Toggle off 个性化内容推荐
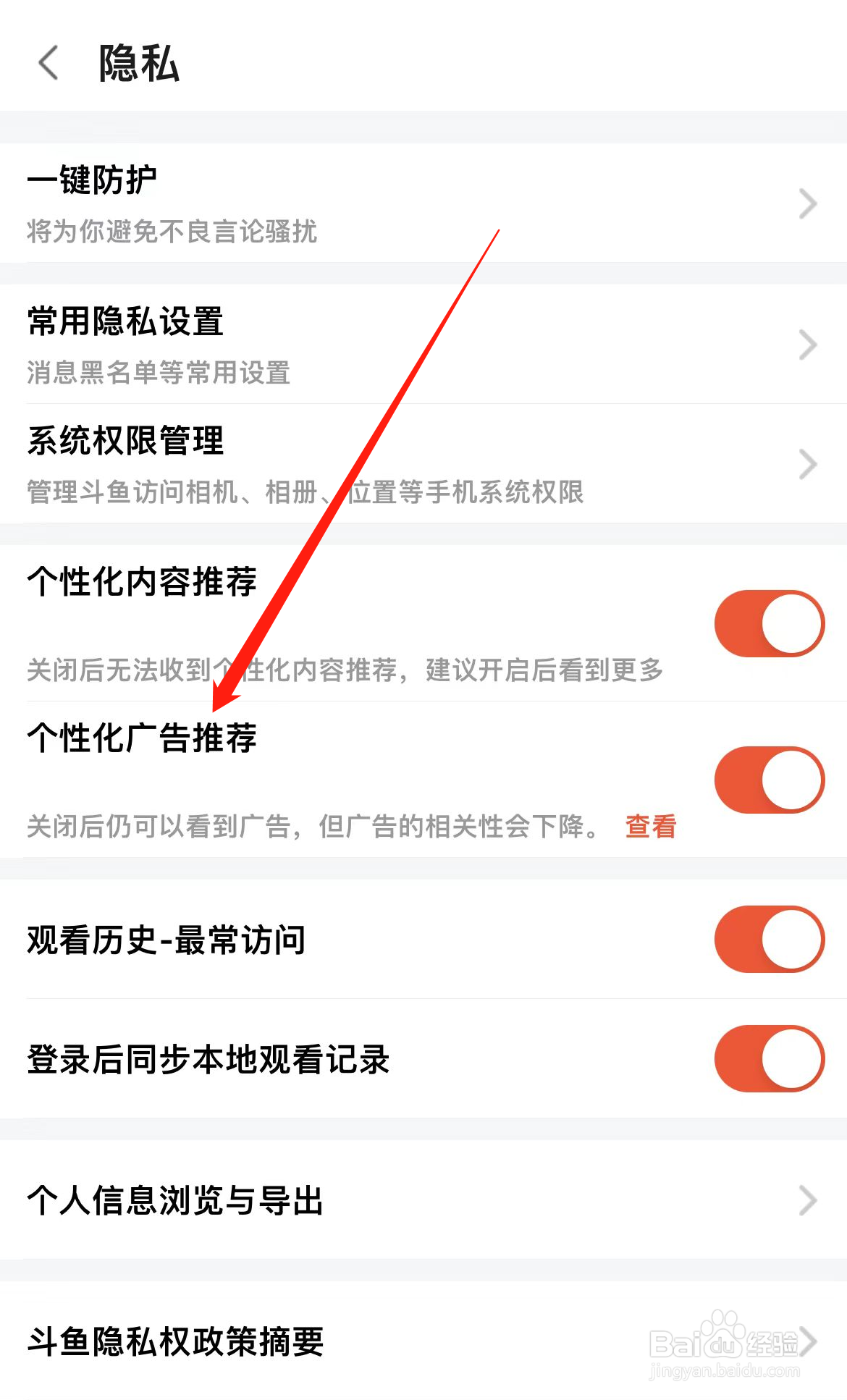 pos(769,623)
